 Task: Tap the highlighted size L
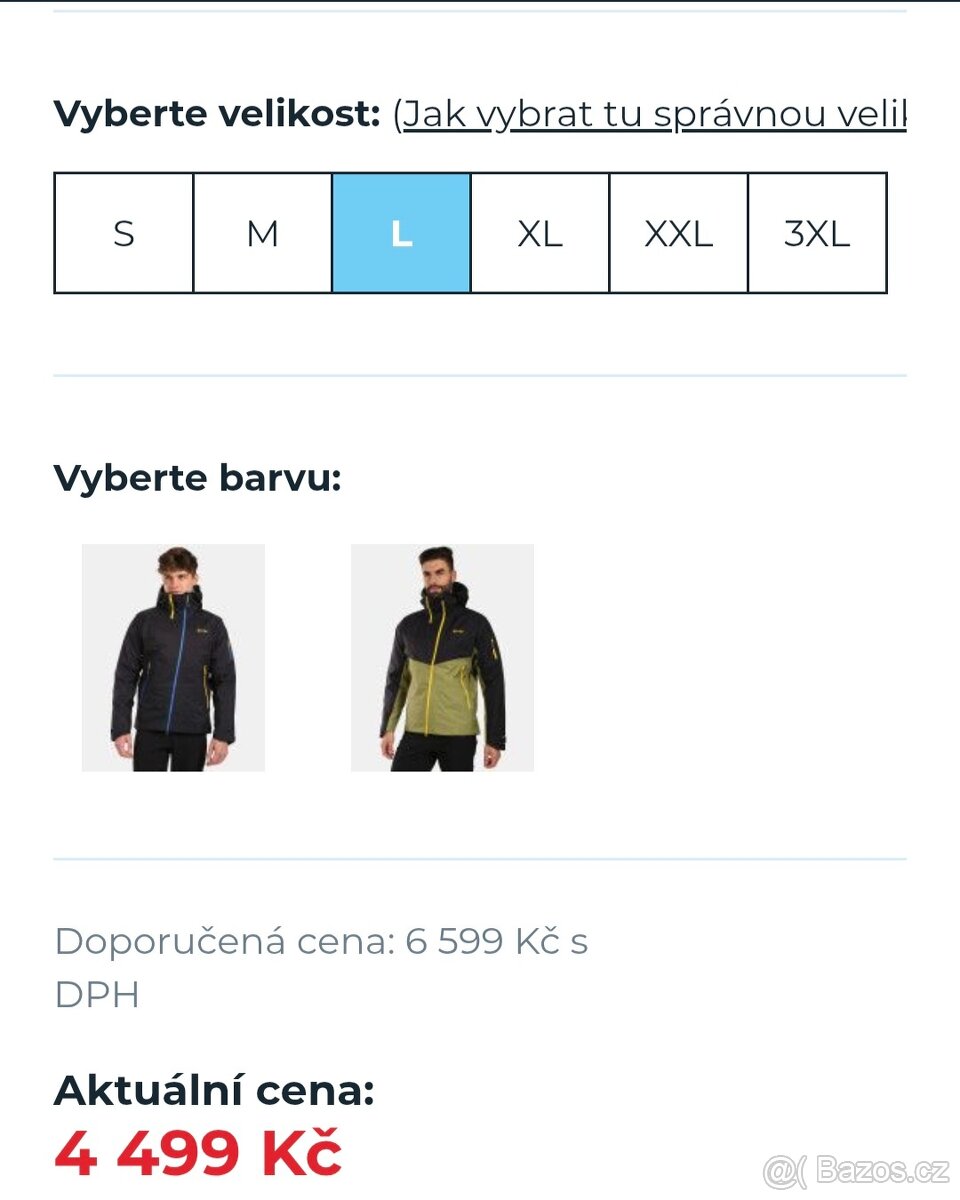click(x=401, y=233)
